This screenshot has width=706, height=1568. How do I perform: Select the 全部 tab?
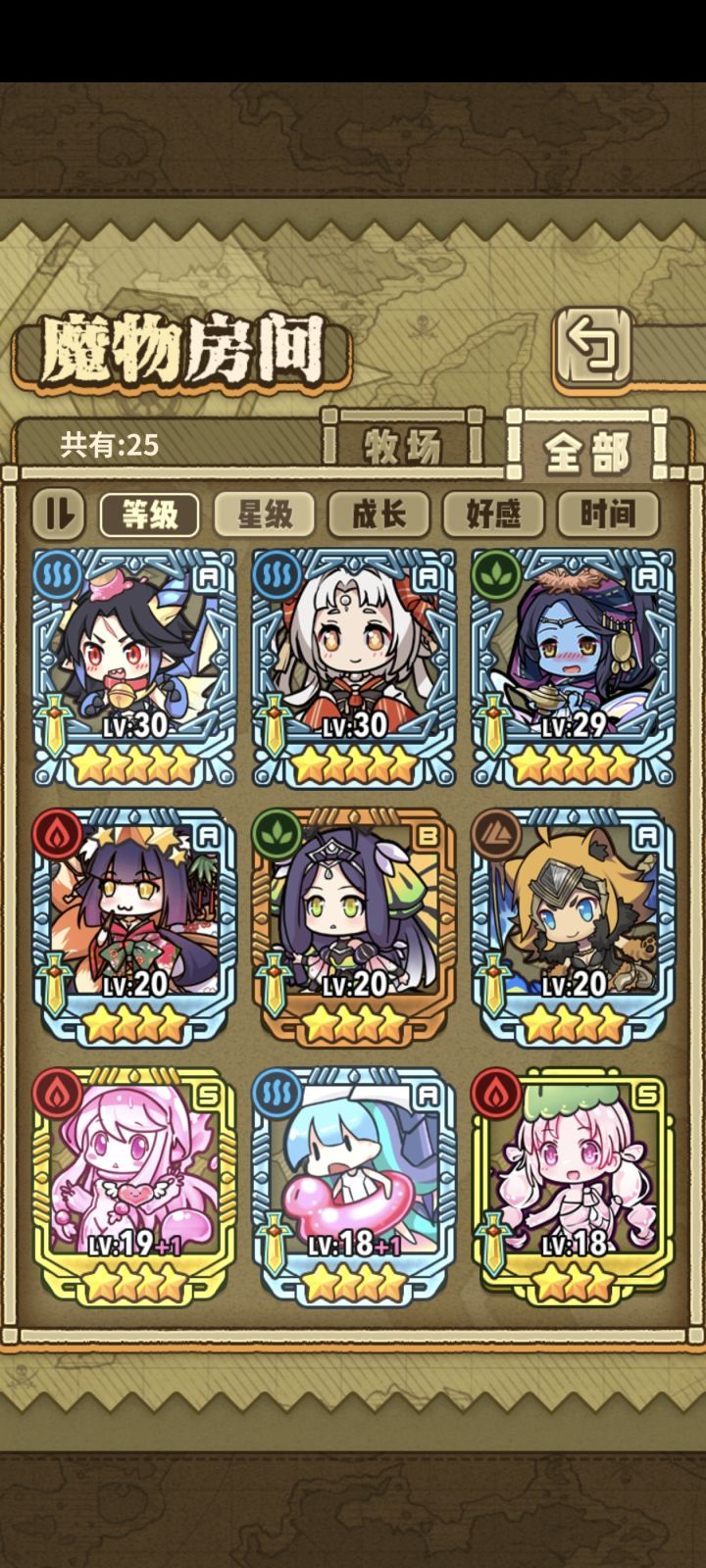pyautogui.click(x=586, y=451)
